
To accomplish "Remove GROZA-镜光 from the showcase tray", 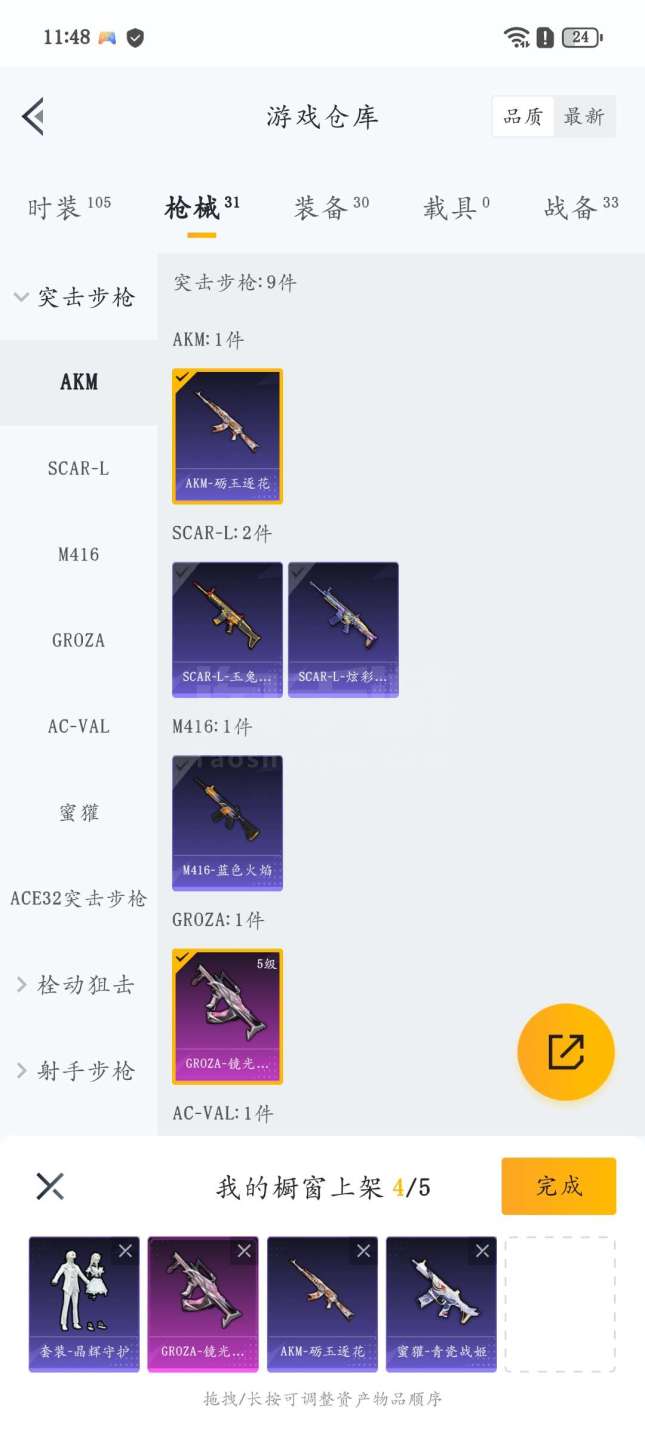I will [244, 1251].
